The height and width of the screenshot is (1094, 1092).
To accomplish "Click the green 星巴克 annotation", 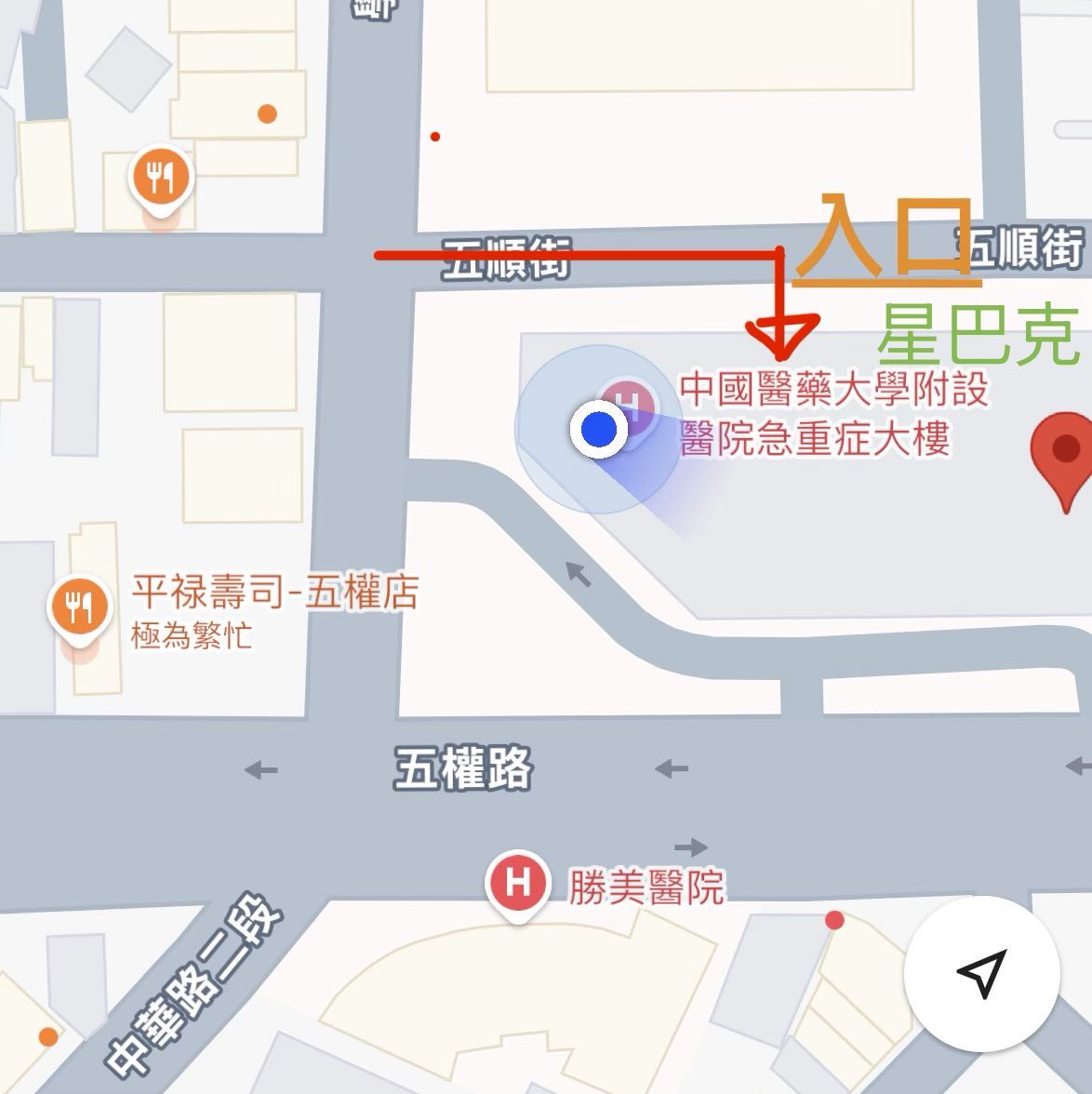I will 981,332.
